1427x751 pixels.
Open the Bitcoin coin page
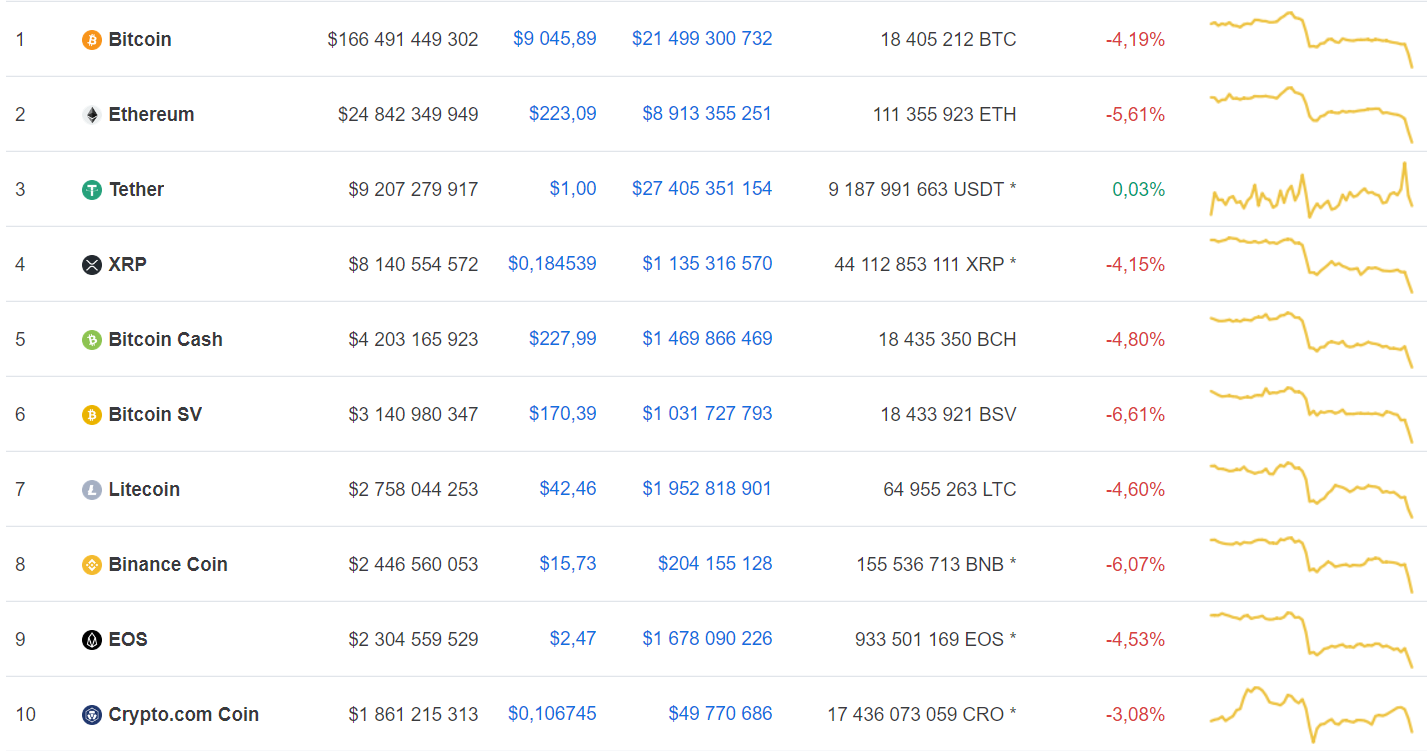(139, 40)
